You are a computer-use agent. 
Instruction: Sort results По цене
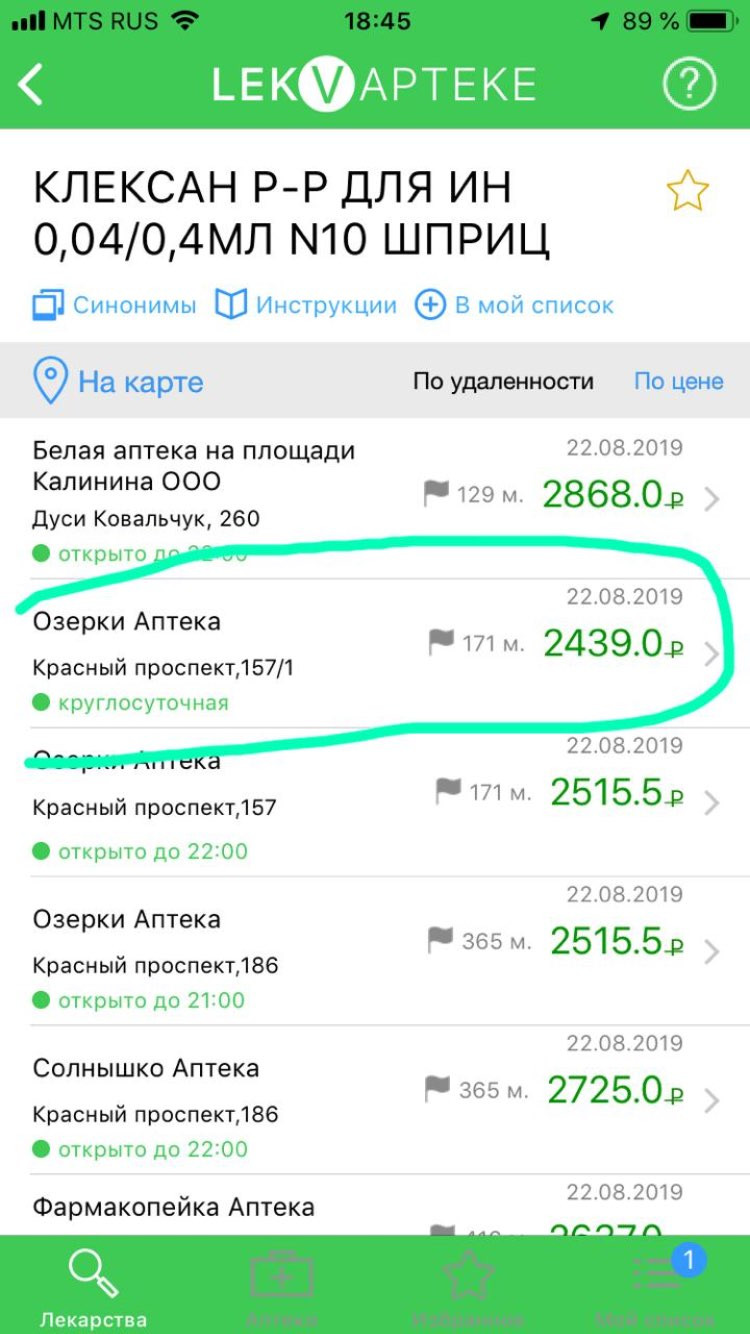[678, 381]
